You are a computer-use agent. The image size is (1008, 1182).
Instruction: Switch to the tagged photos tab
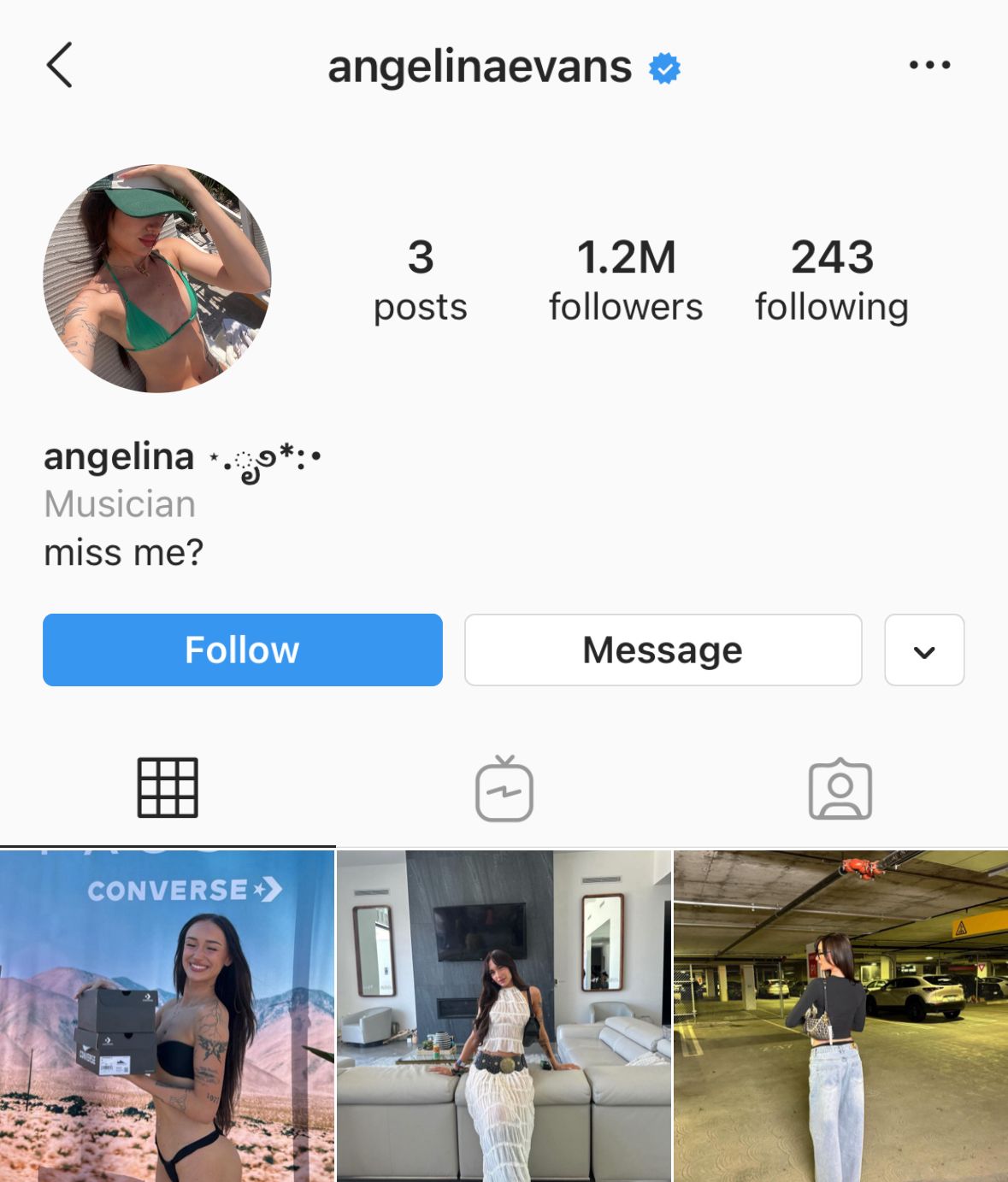tap(840, 788)
